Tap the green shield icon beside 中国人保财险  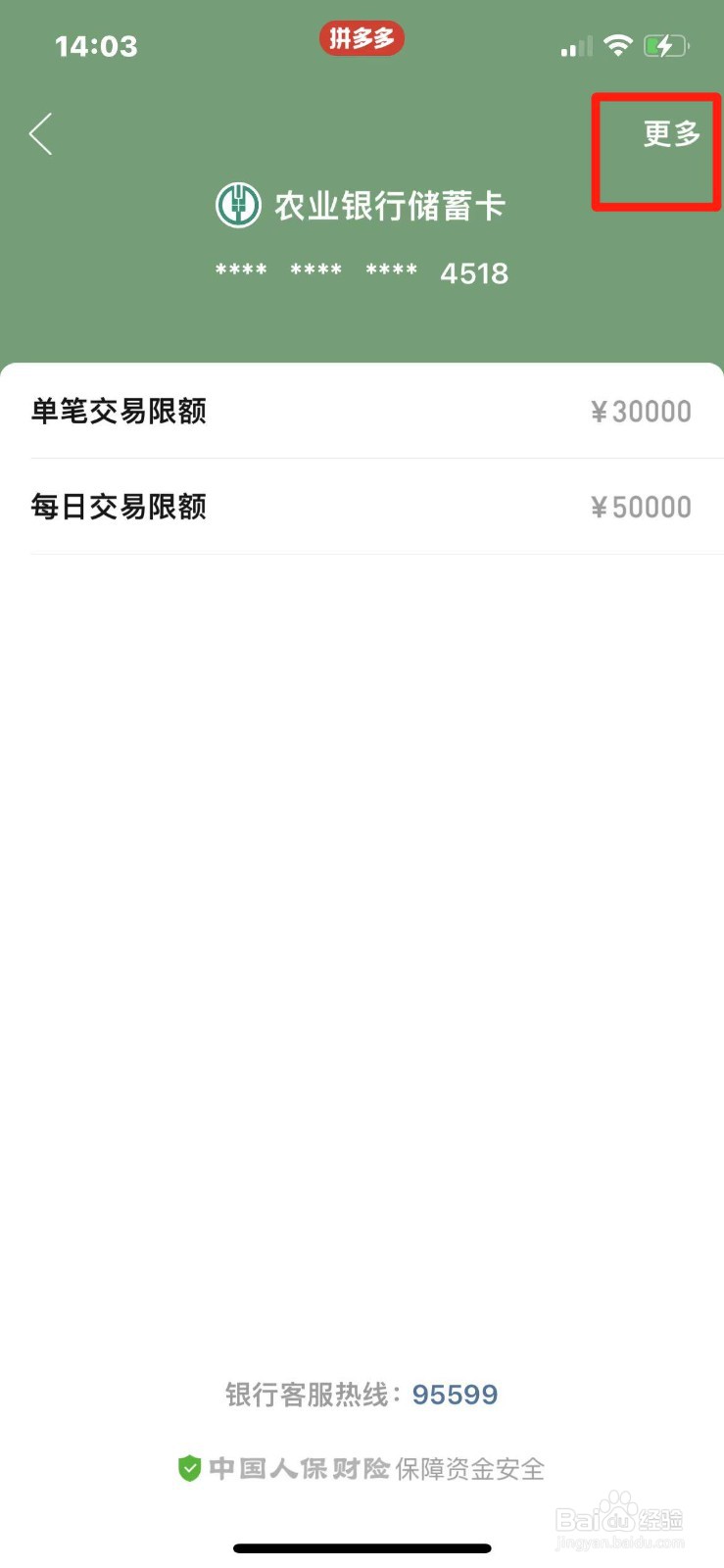coord(189,1468)
